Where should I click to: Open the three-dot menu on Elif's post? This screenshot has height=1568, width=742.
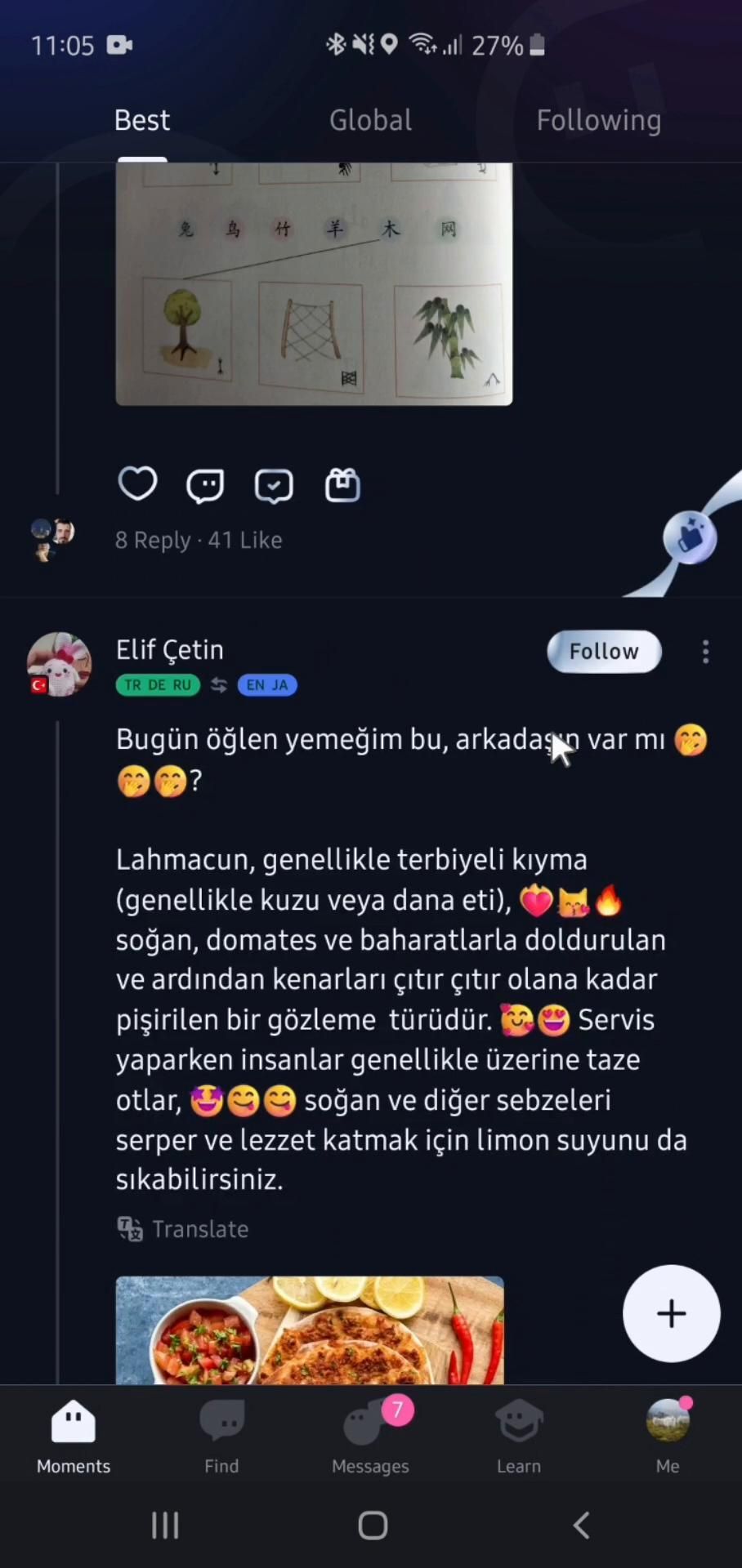[x=704, y=652]
